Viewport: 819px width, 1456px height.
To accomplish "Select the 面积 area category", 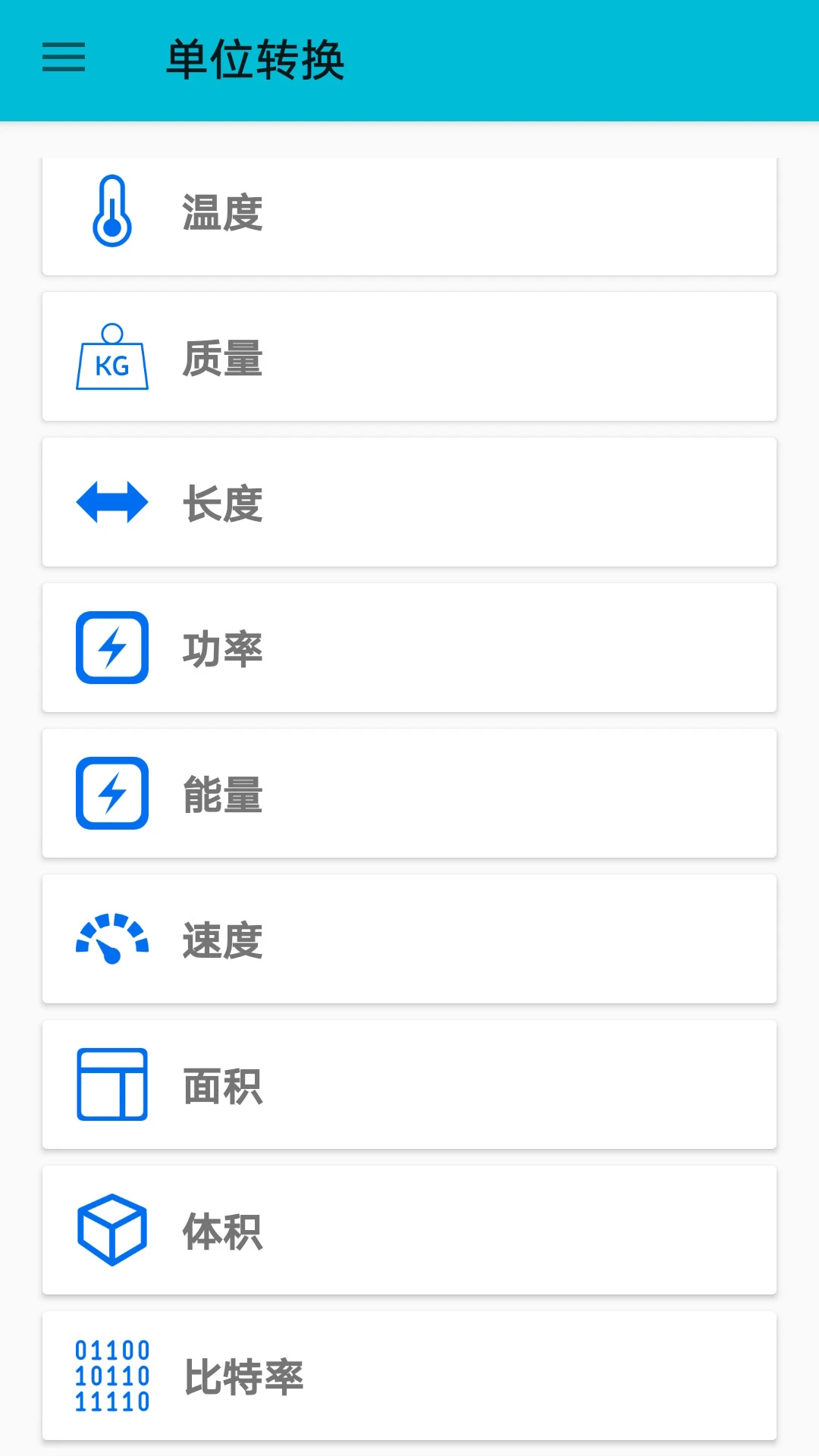I will click(409, 1083).
